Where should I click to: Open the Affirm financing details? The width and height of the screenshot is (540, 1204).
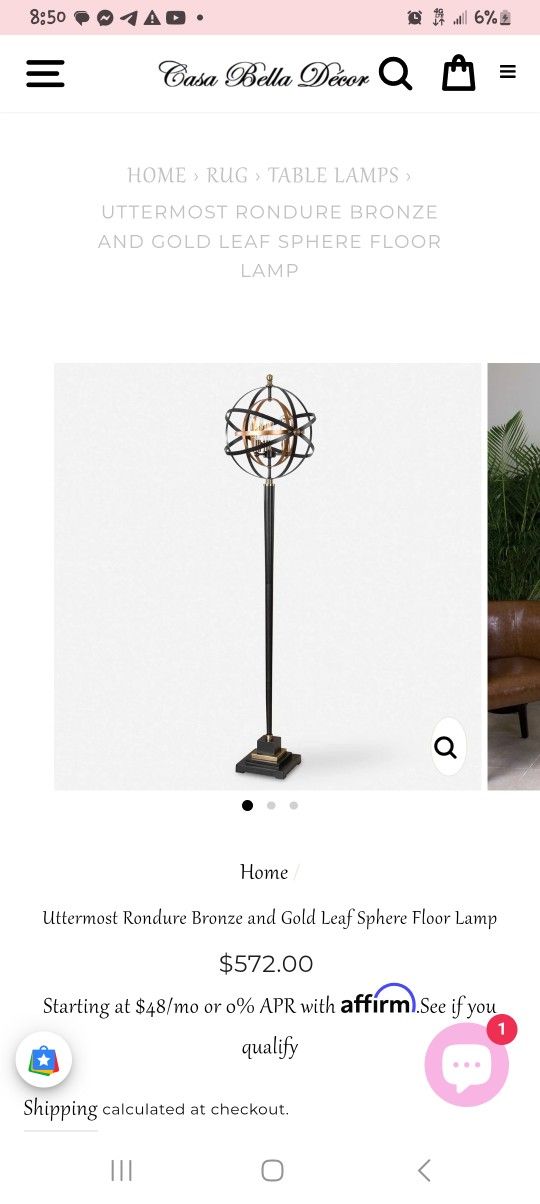[x=378, y=1000]
